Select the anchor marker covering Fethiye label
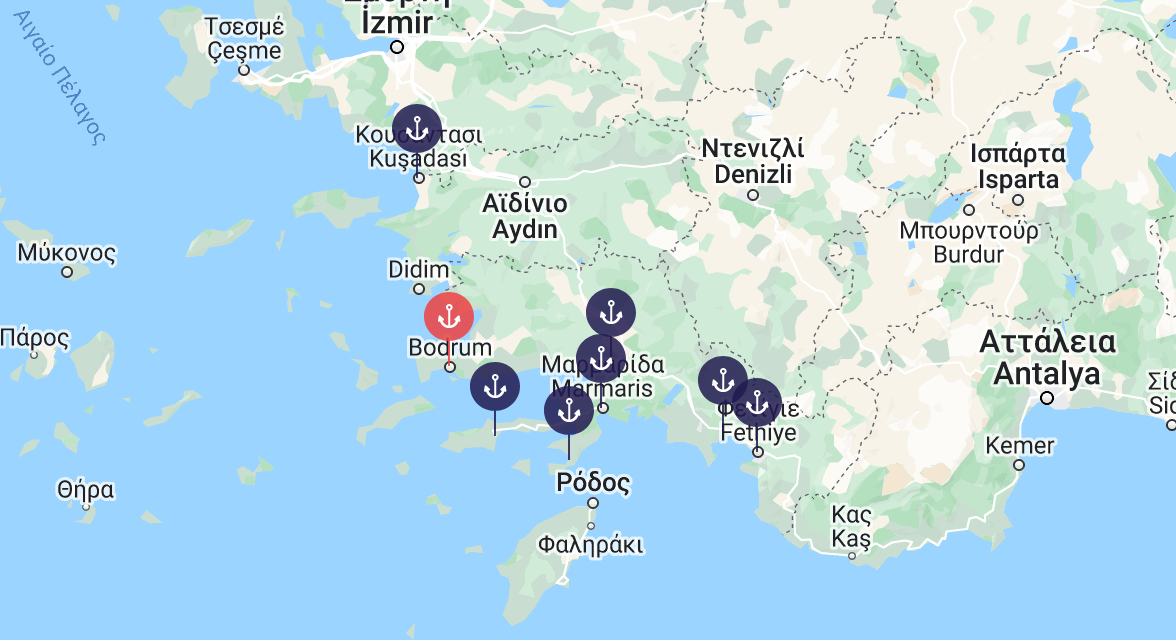1176x640 pixels. pyautogui.click(x=757, y=402)
